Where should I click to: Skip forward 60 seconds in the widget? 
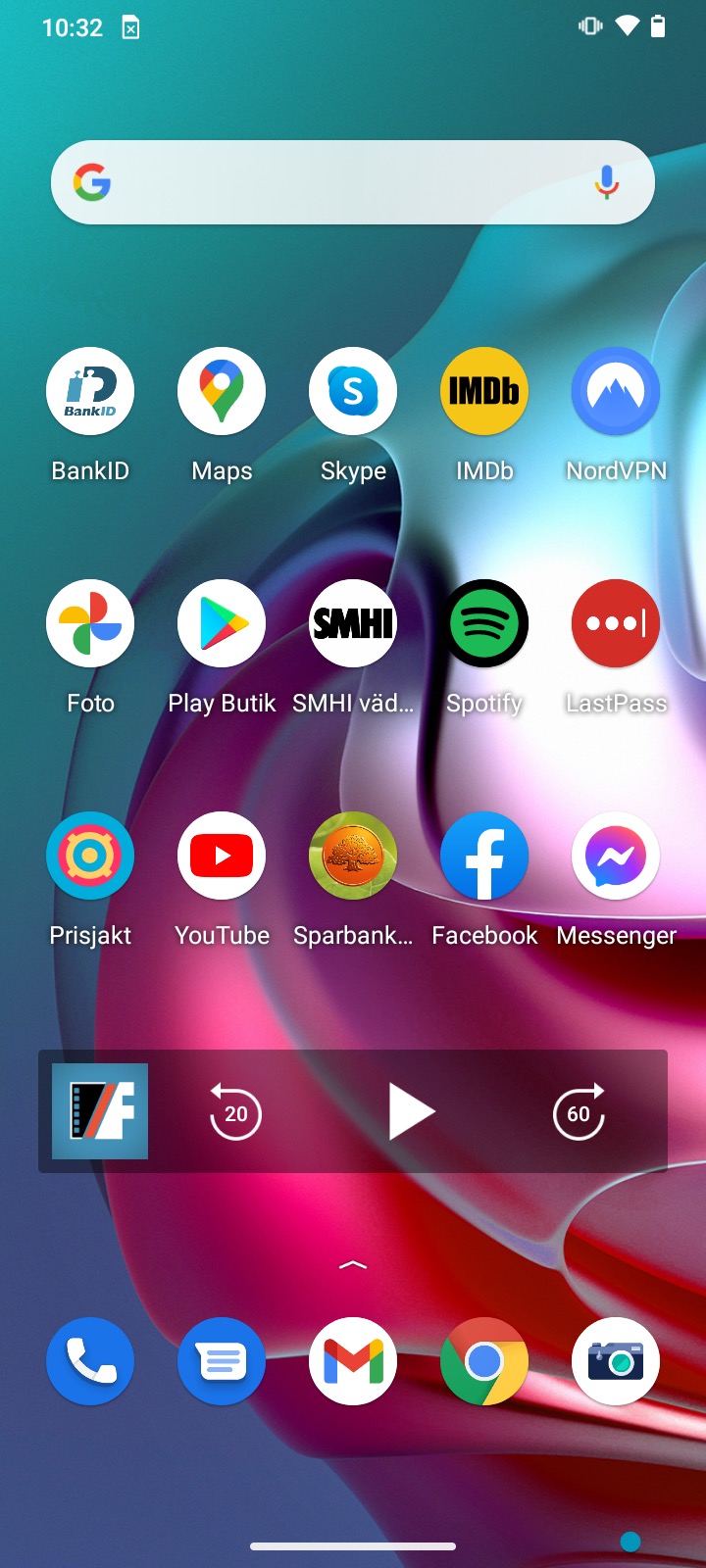[579, 1112]
